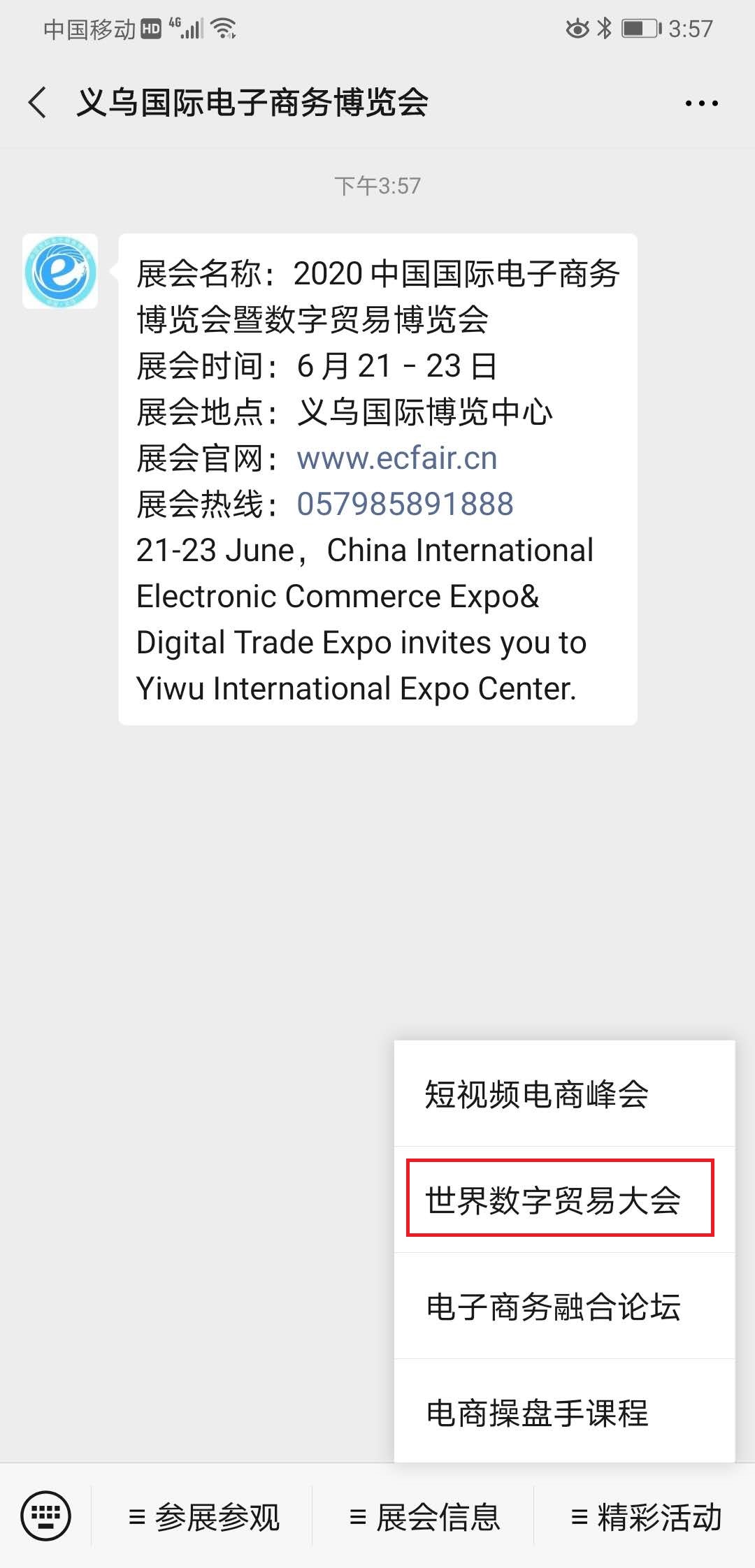Expand the 展会信息 bottom menu
Viewport: 755px width, 1568px height.
click(424, 1517)
